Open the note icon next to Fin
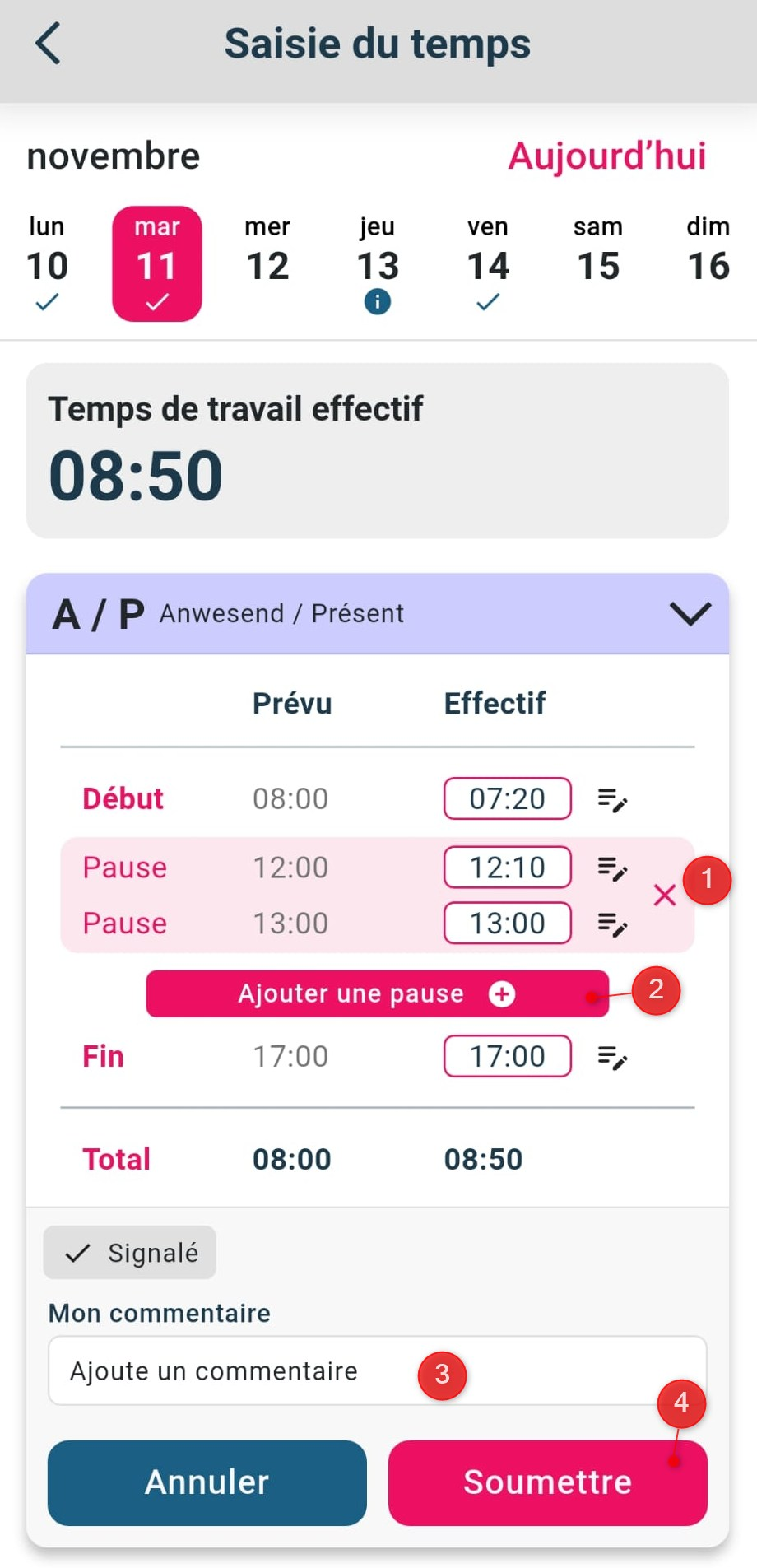Image resolution: width=757 pixels, height=1568 pixels. [612, 1057]
